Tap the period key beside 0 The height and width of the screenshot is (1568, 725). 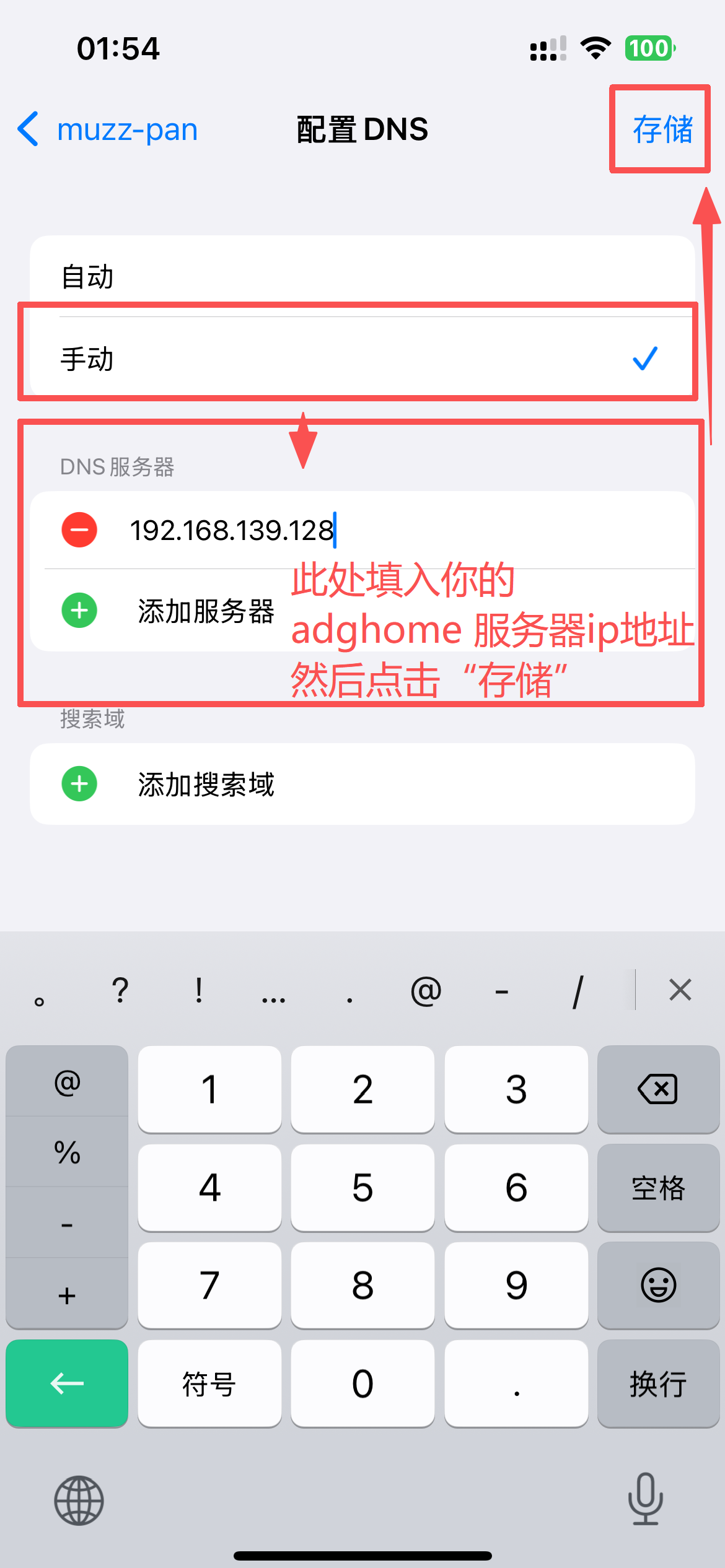tap(516, 1383)
